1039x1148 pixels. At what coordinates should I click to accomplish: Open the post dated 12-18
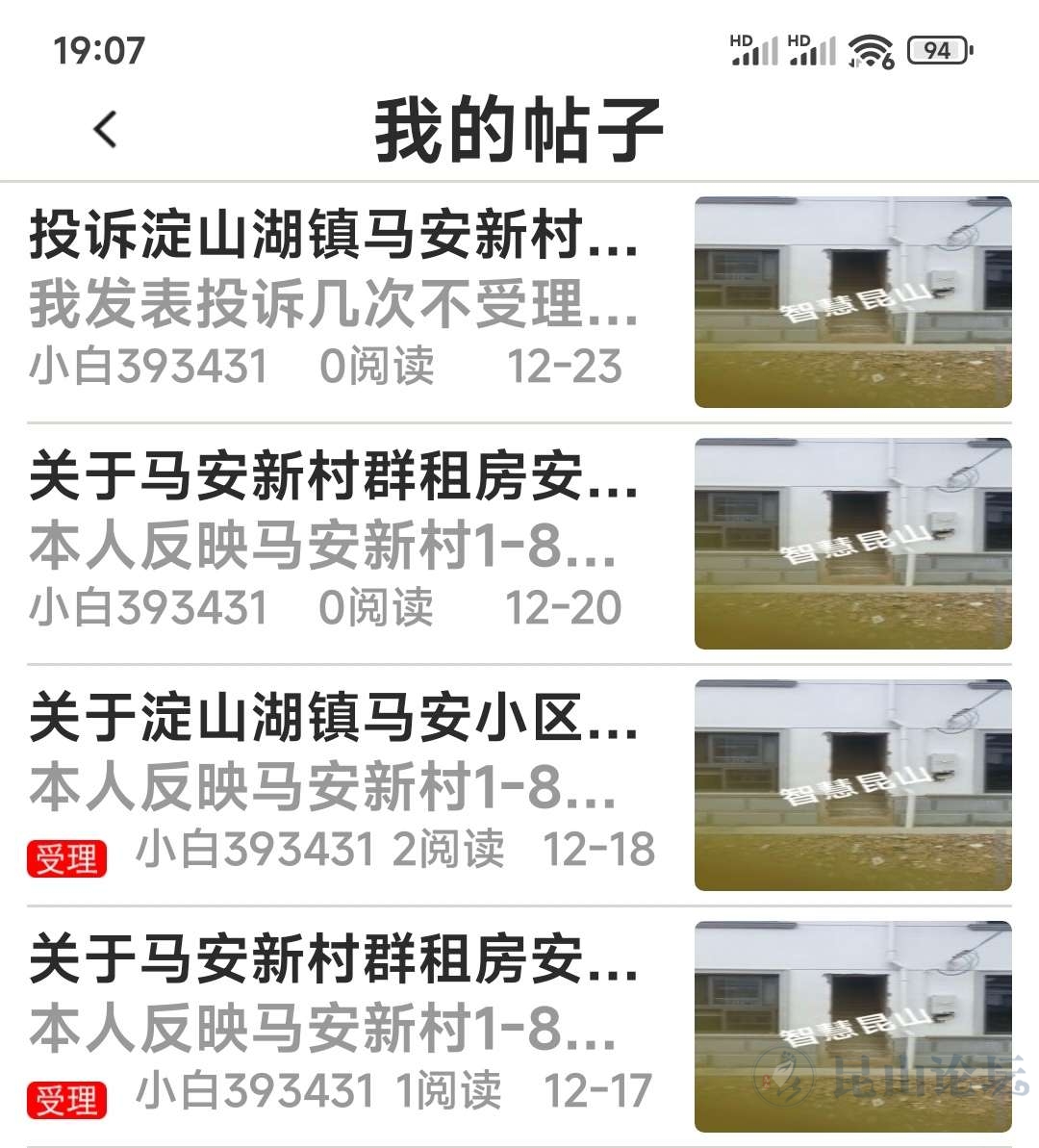pos(333,720)
